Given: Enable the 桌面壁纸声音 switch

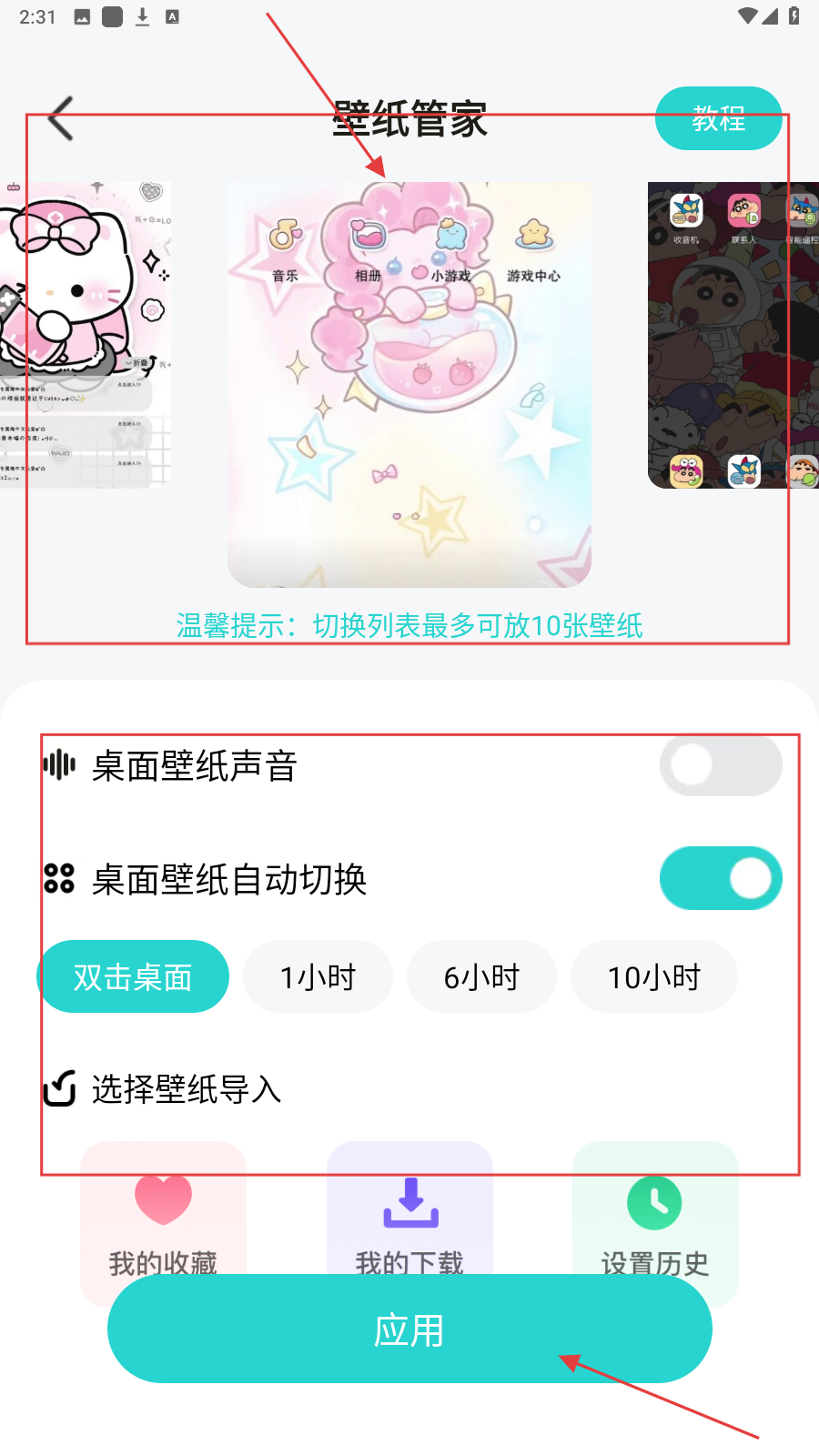Looking at the screenshot, I should pyautogui.click(x=720, y=765).
